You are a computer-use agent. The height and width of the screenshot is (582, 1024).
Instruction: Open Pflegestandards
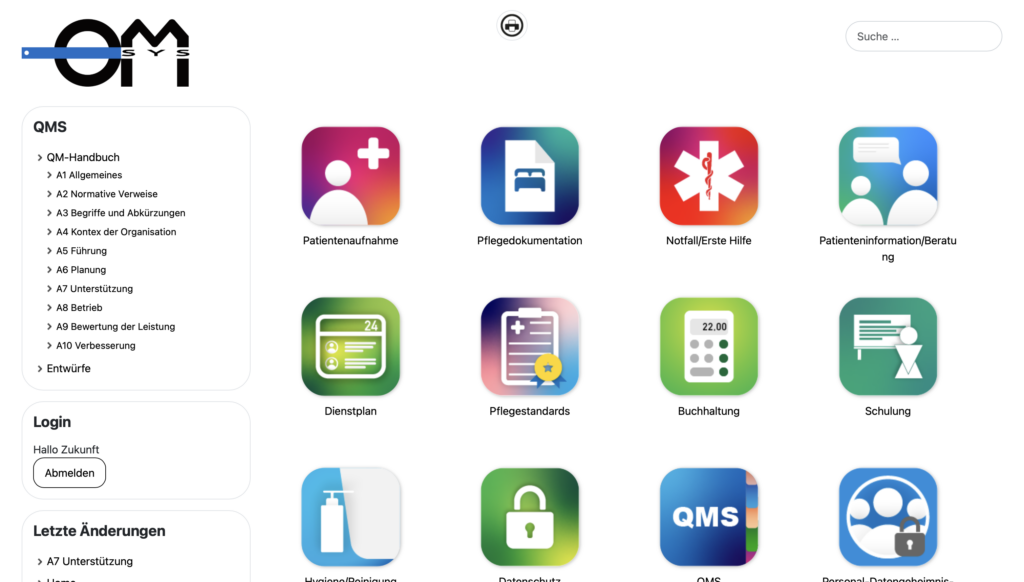click(x=529, y=346)
